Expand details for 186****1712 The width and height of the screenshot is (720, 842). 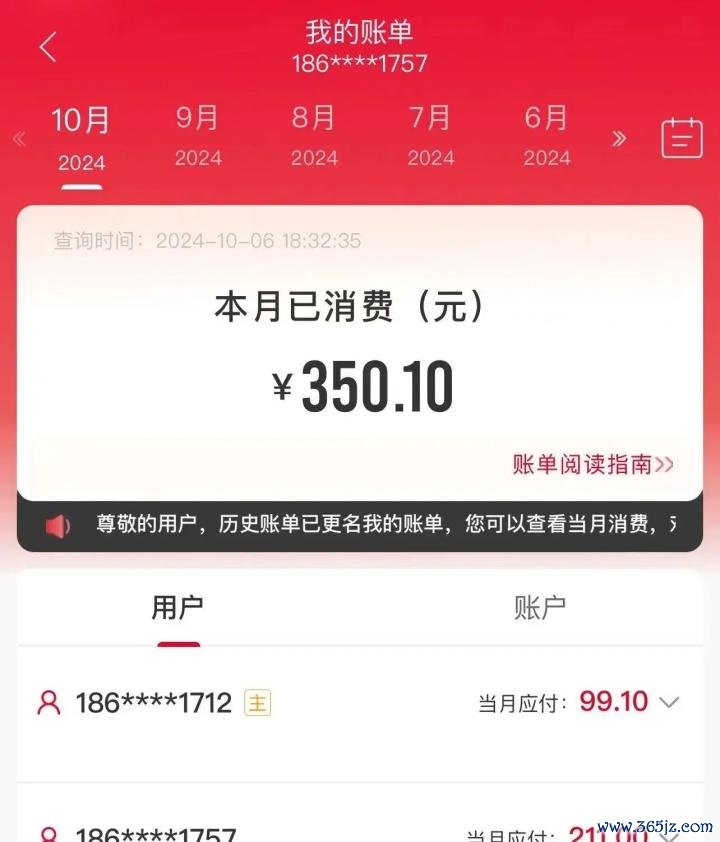pyautogui.click(x=668, y=702)
